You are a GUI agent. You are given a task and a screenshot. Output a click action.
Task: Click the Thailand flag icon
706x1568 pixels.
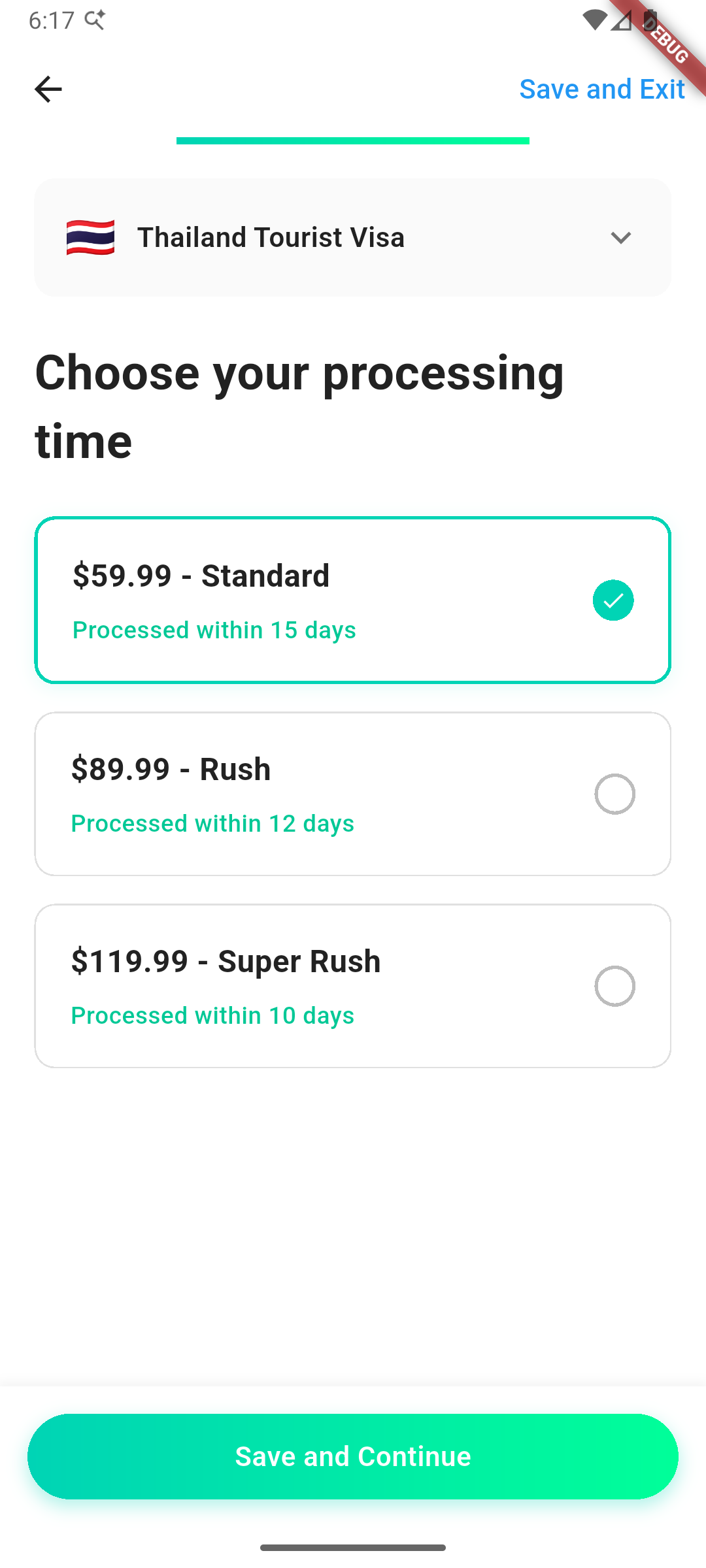pyautogui.click(x=90, y=237)
